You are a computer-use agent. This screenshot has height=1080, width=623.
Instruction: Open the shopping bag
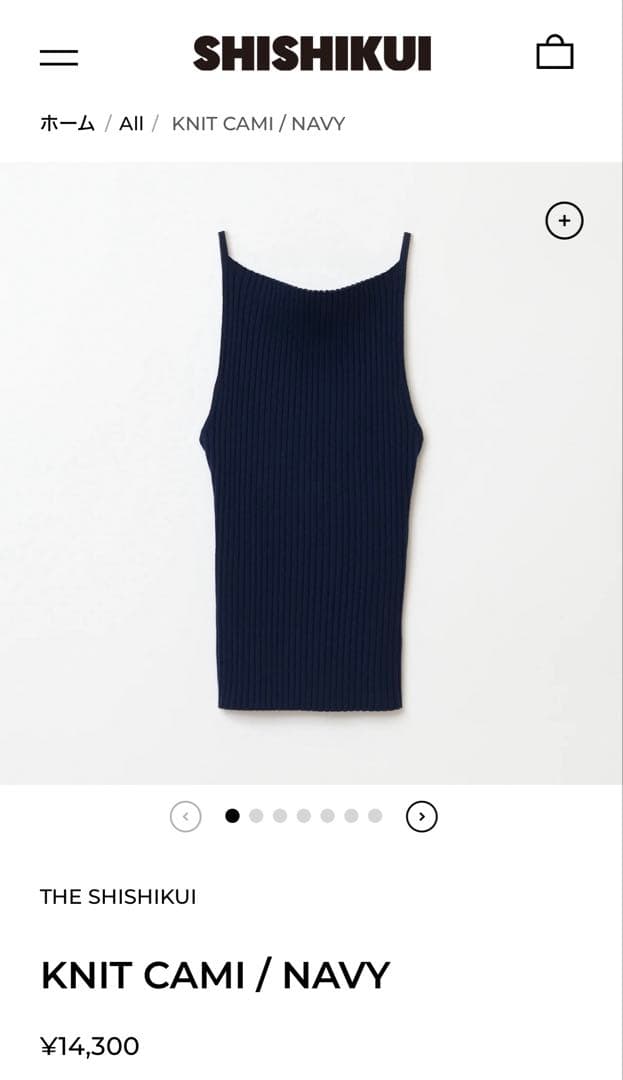pos(555,53)
